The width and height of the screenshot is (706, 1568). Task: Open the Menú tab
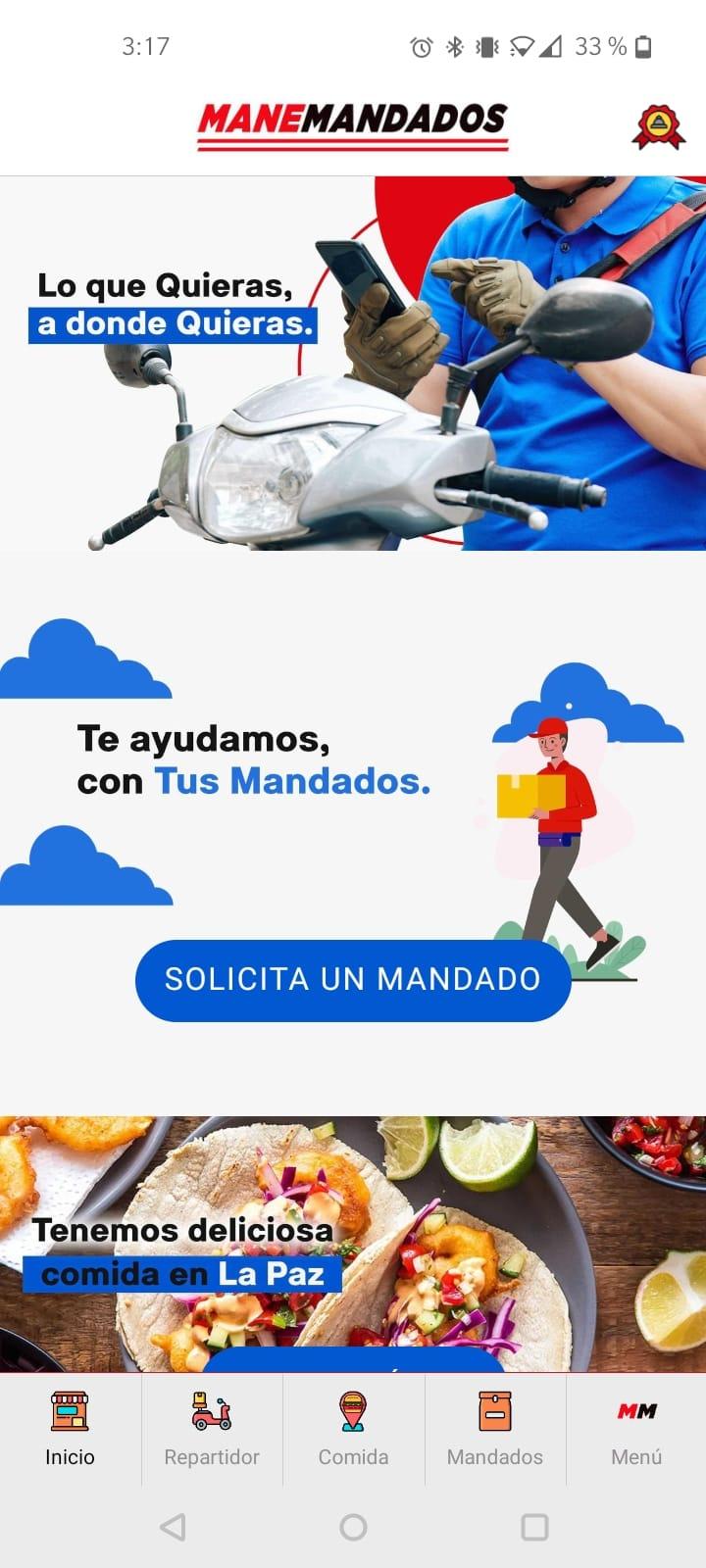636,1429
